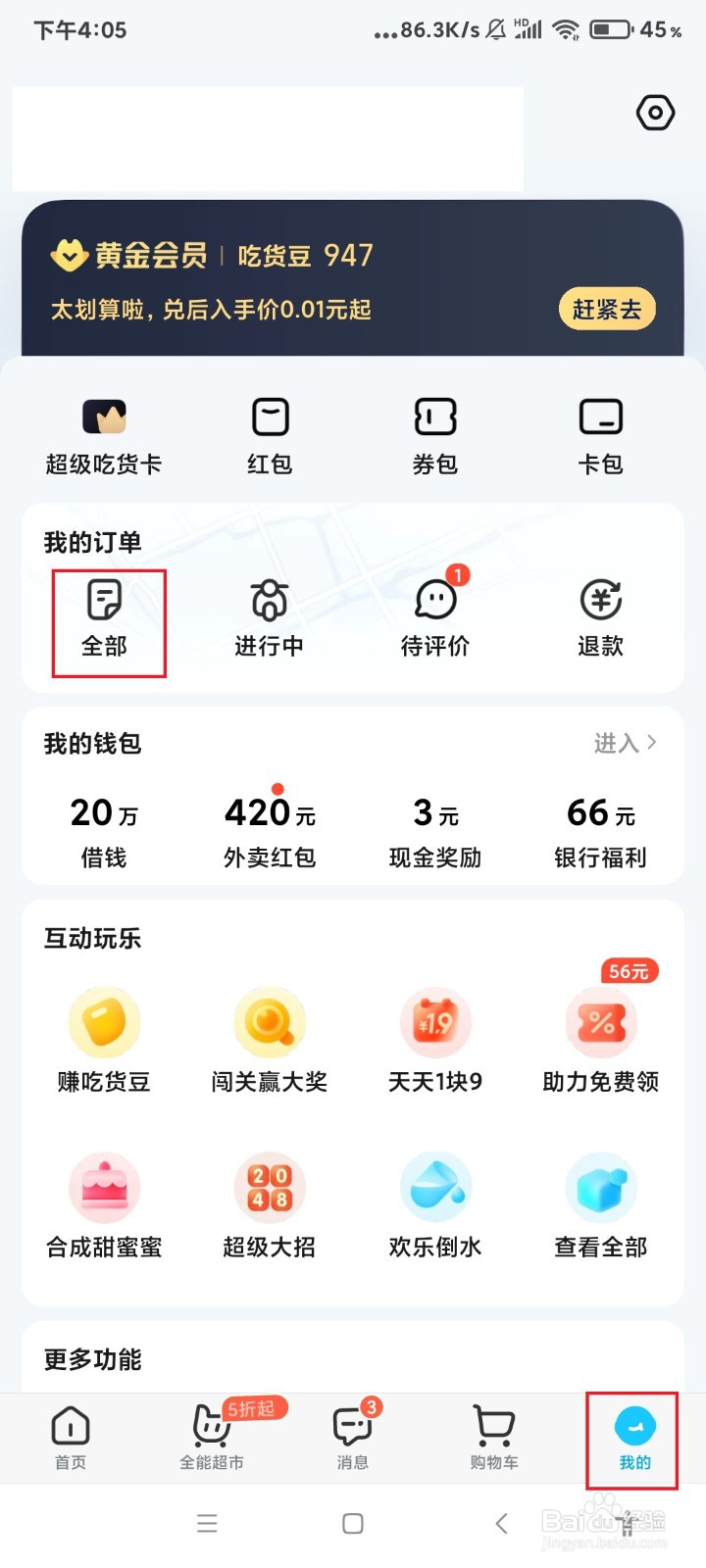The image size is (706, 1568).
Task: Tap 助力免费领 with 56元 badge
Action: 601,1039
